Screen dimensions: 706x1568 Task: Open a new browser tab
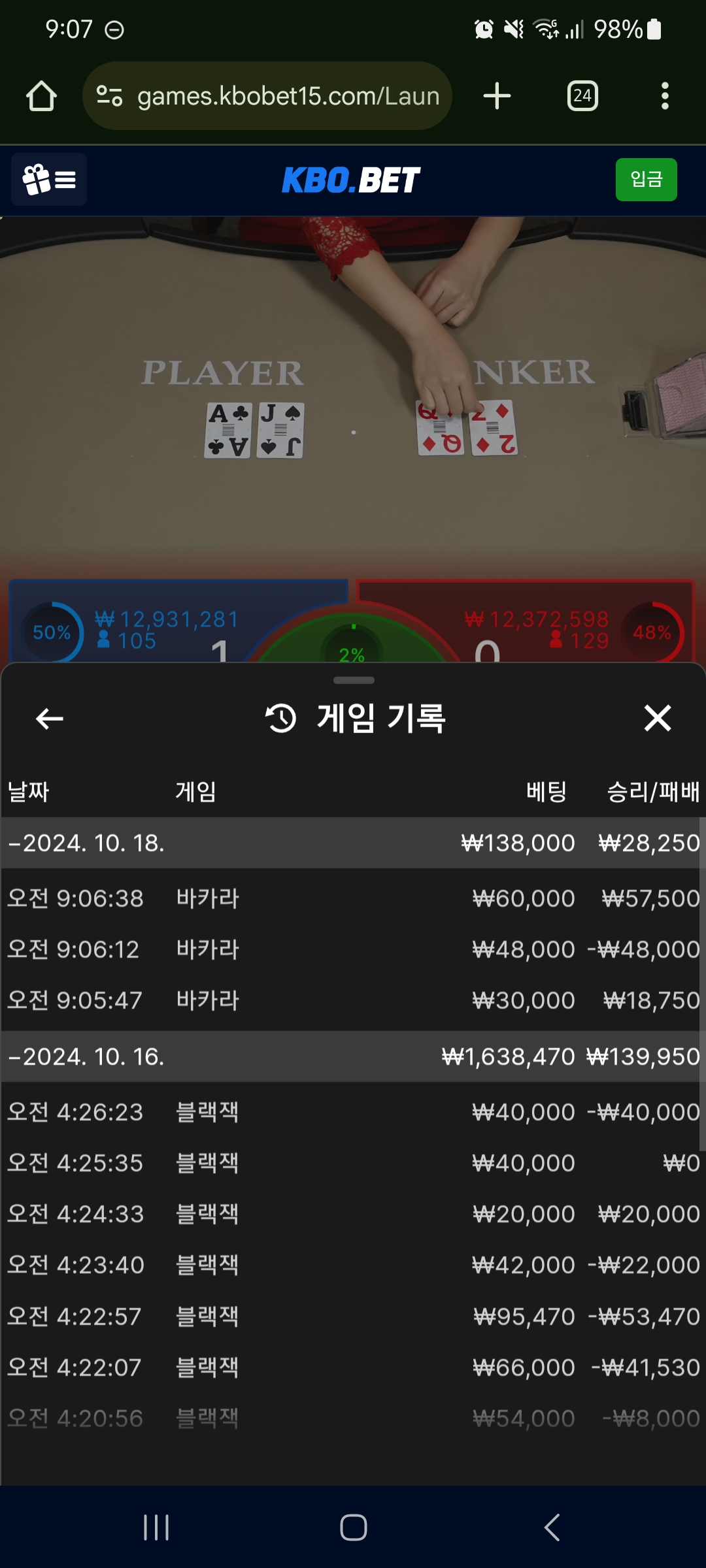[497, 96]
